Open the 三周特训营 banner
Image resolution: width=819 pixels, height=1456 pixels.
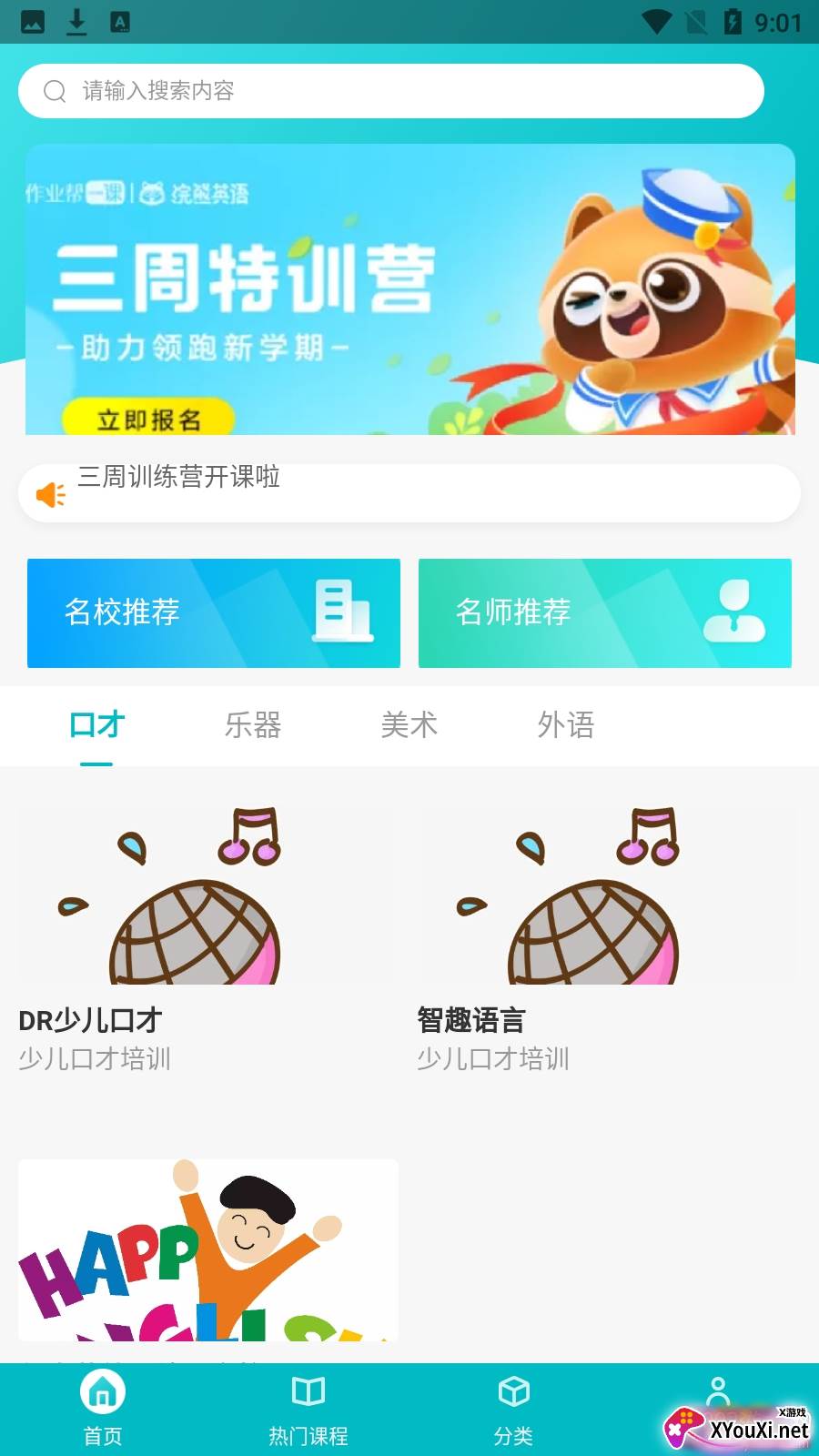coord(409,289)
